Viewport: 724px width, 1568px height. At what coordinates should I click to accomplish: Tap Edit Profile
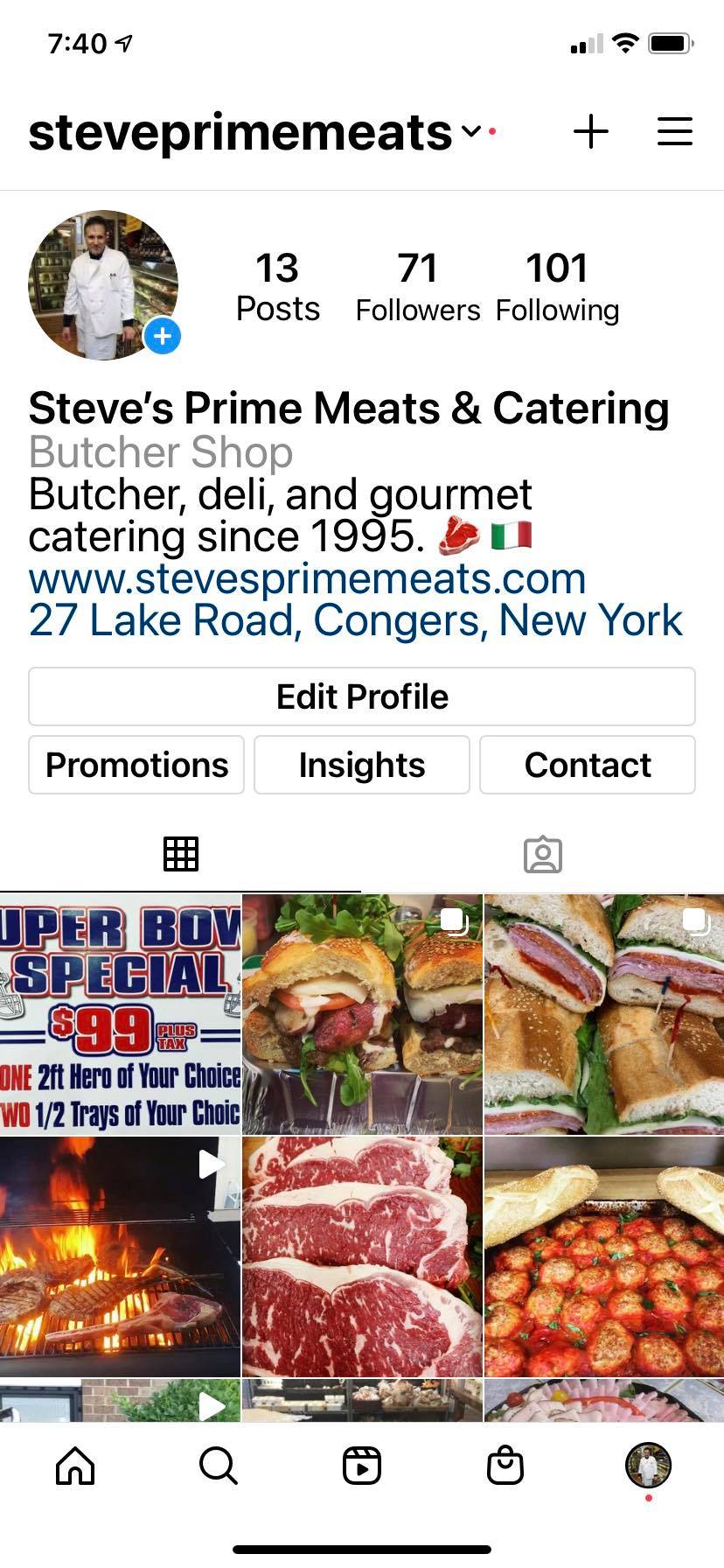362,696
